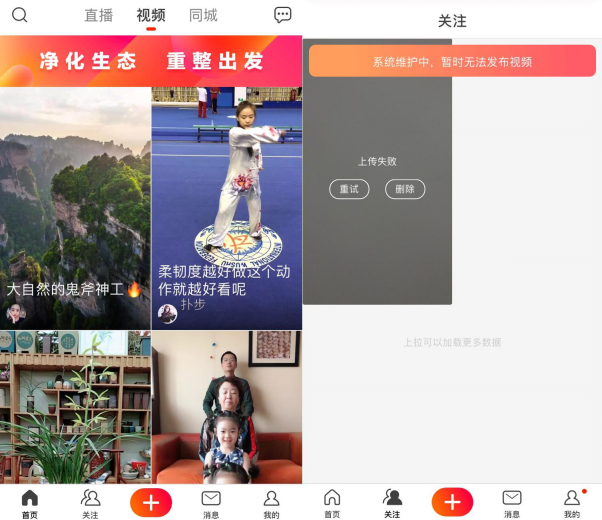Select the 视频 tab

point(151,16)
